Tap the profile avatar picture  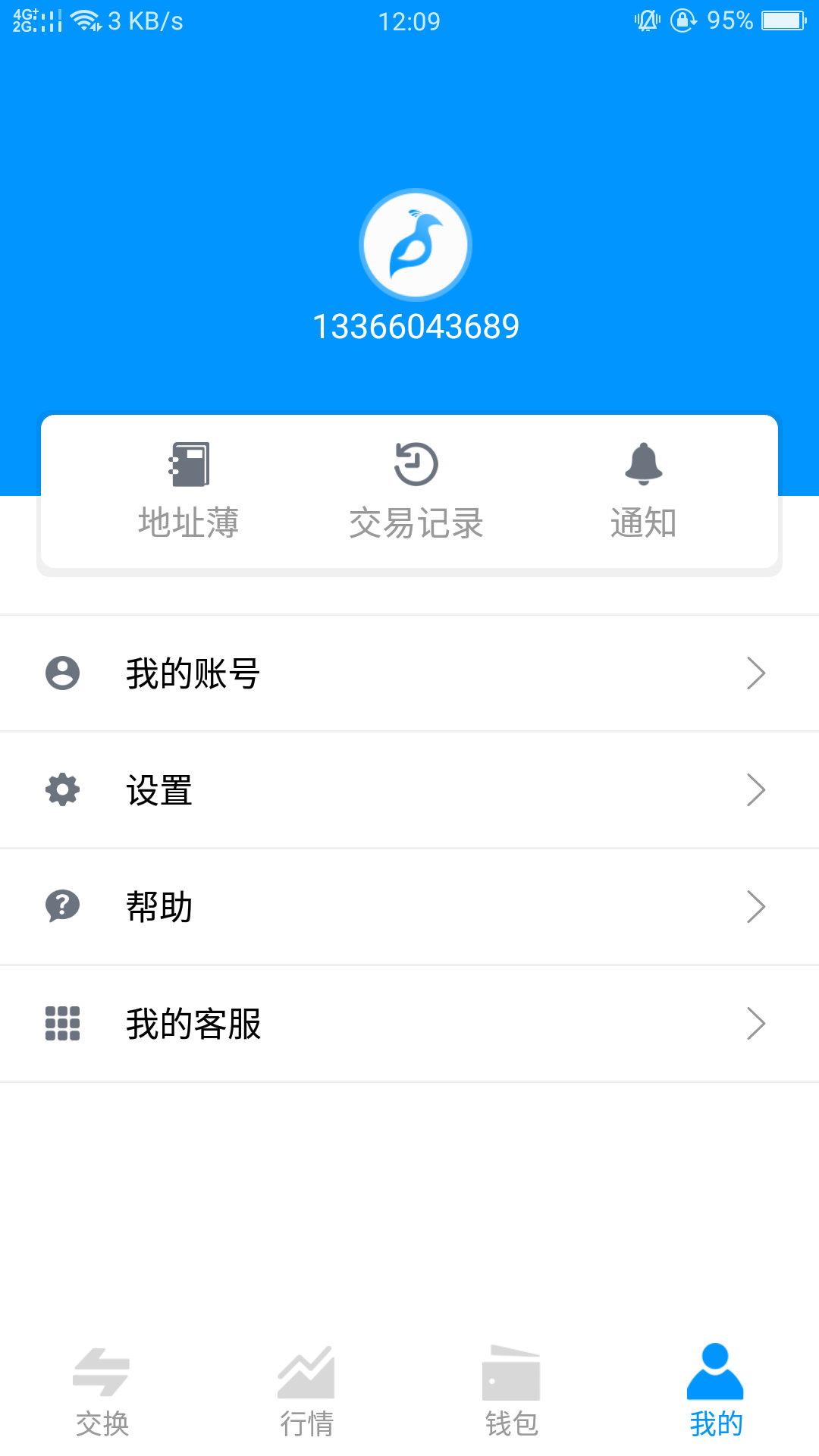(416, 245)
